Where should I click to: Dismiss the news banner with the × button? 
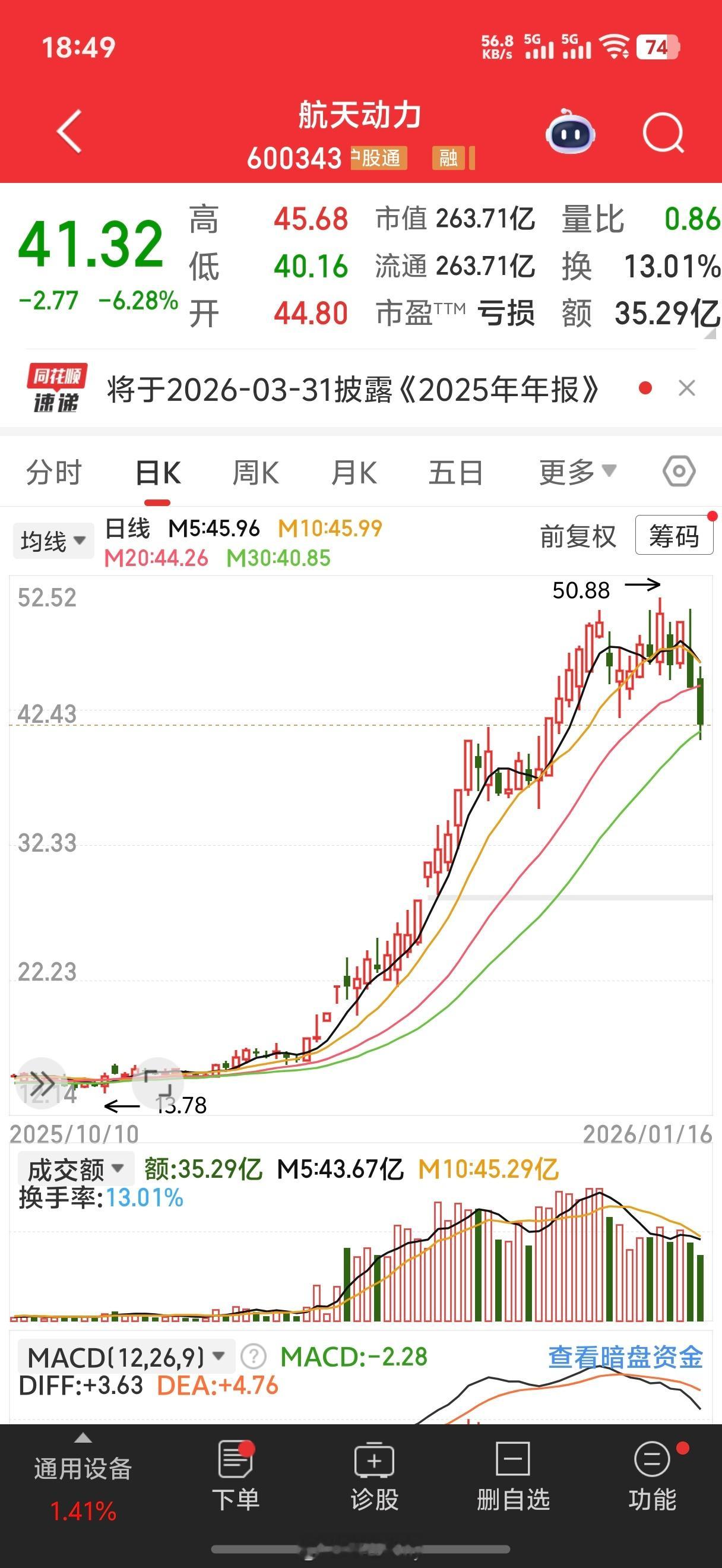(x=688, y=388)
